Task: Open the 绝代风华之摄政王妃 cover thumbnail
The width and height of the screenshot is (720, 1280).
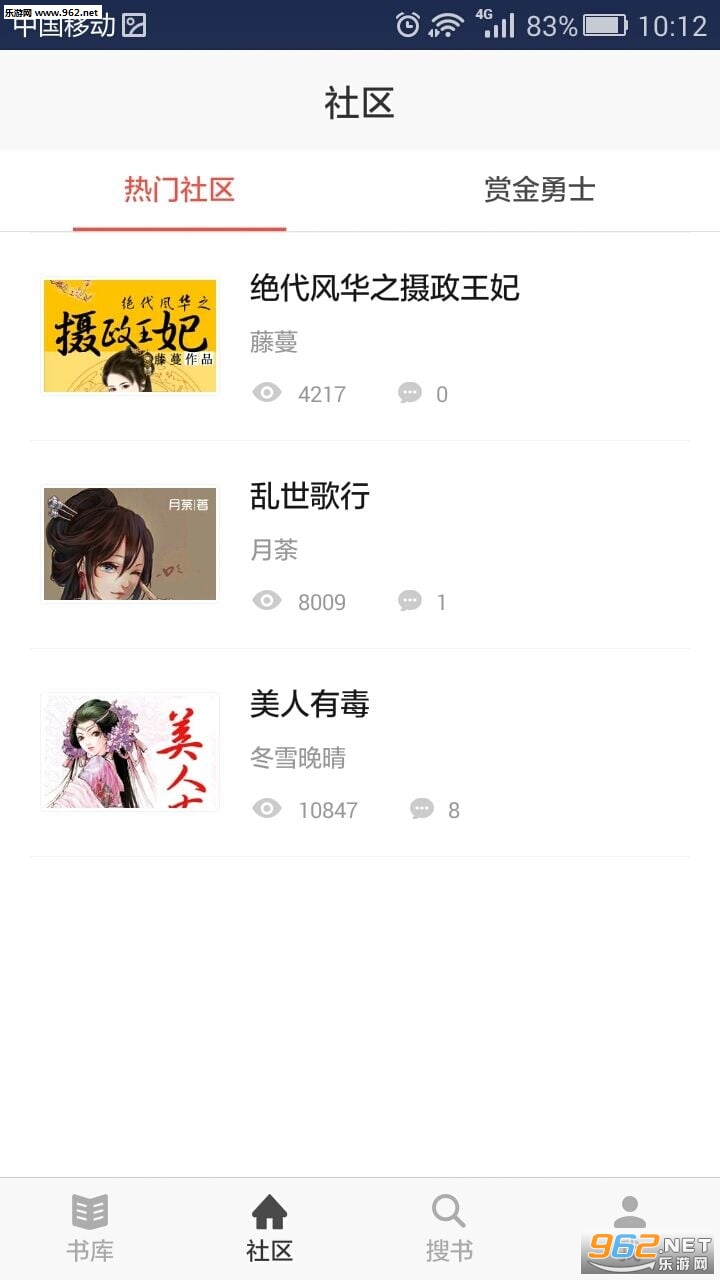Action: click(x=129, y=335)
